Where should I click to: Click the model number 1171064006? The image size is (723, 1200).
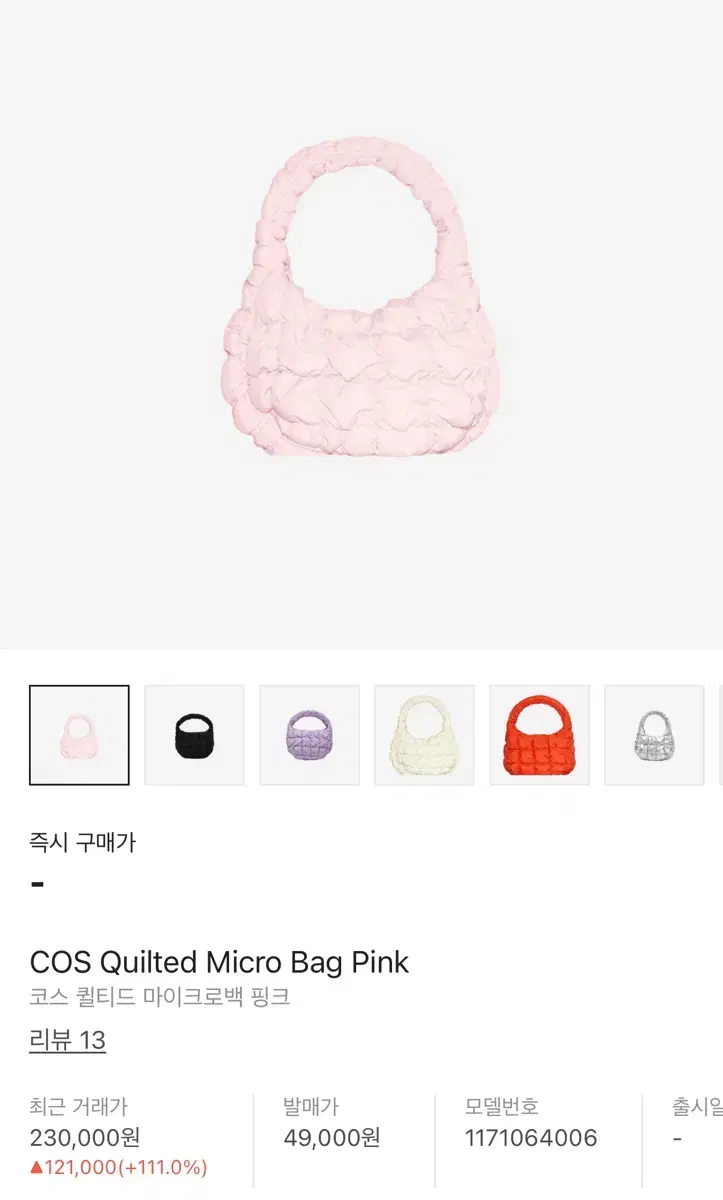(531, 1138)
